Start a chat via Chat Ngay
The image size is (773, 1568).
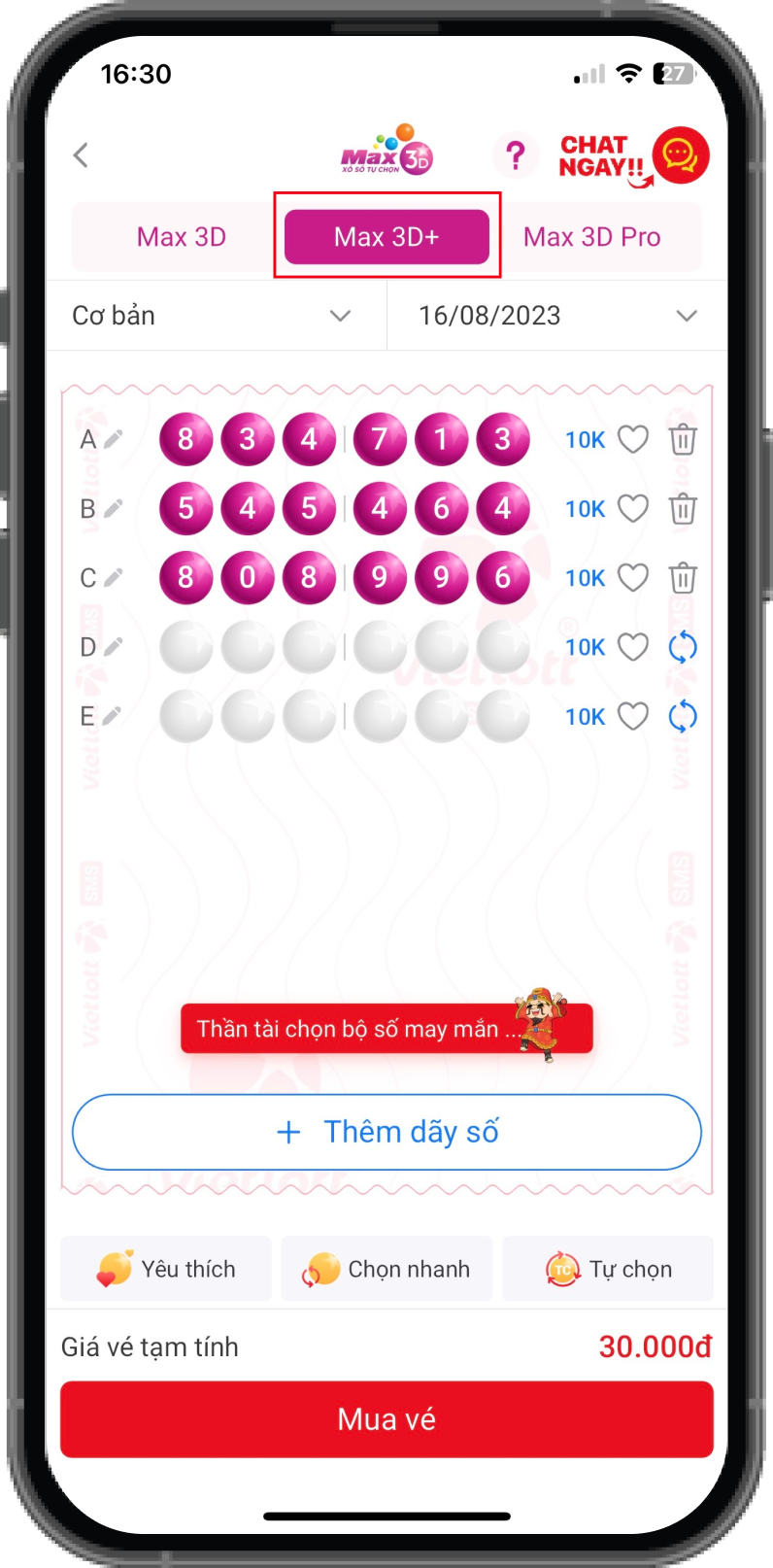tap(633, 156)
